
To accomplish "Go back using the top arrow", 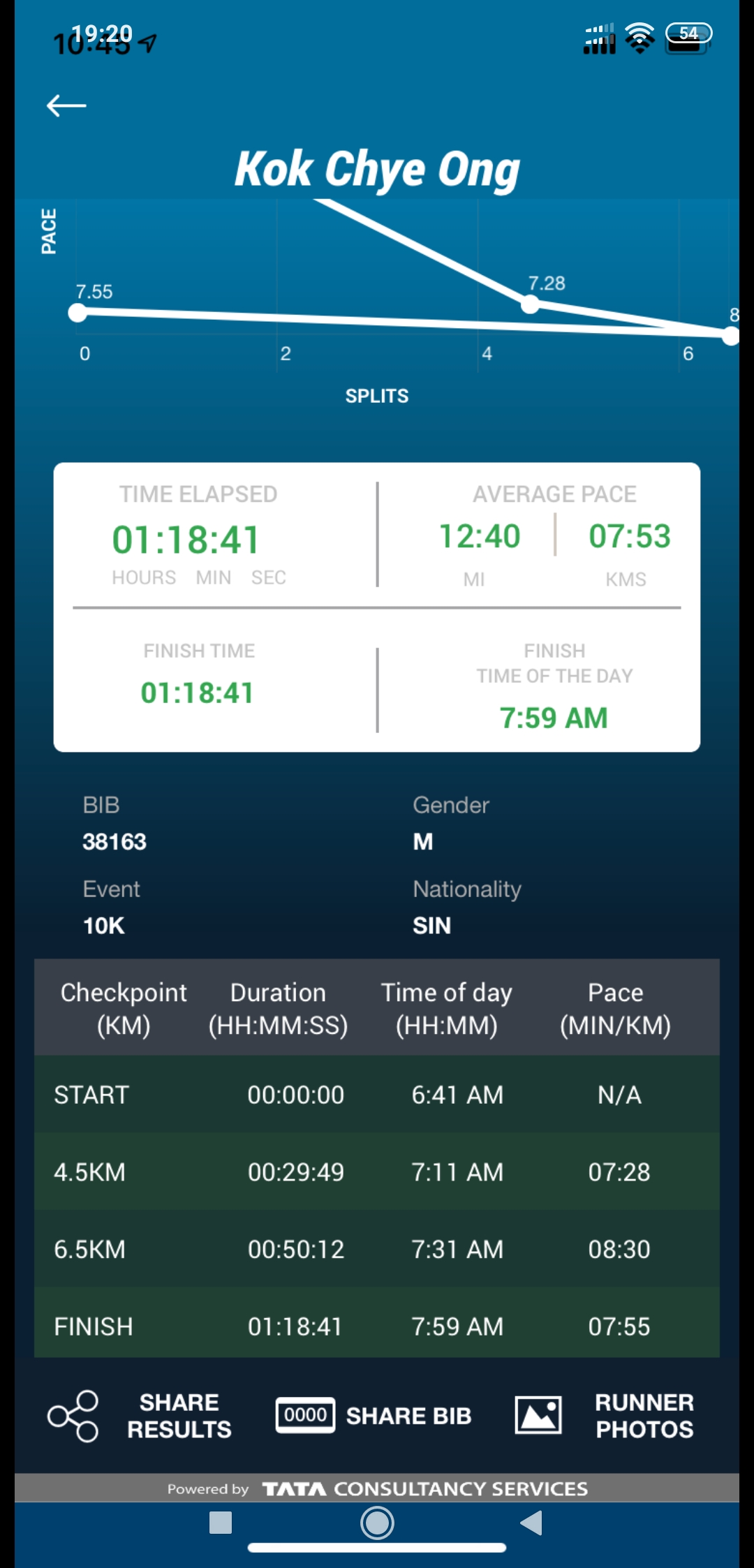I will click(x=66, y=106).
